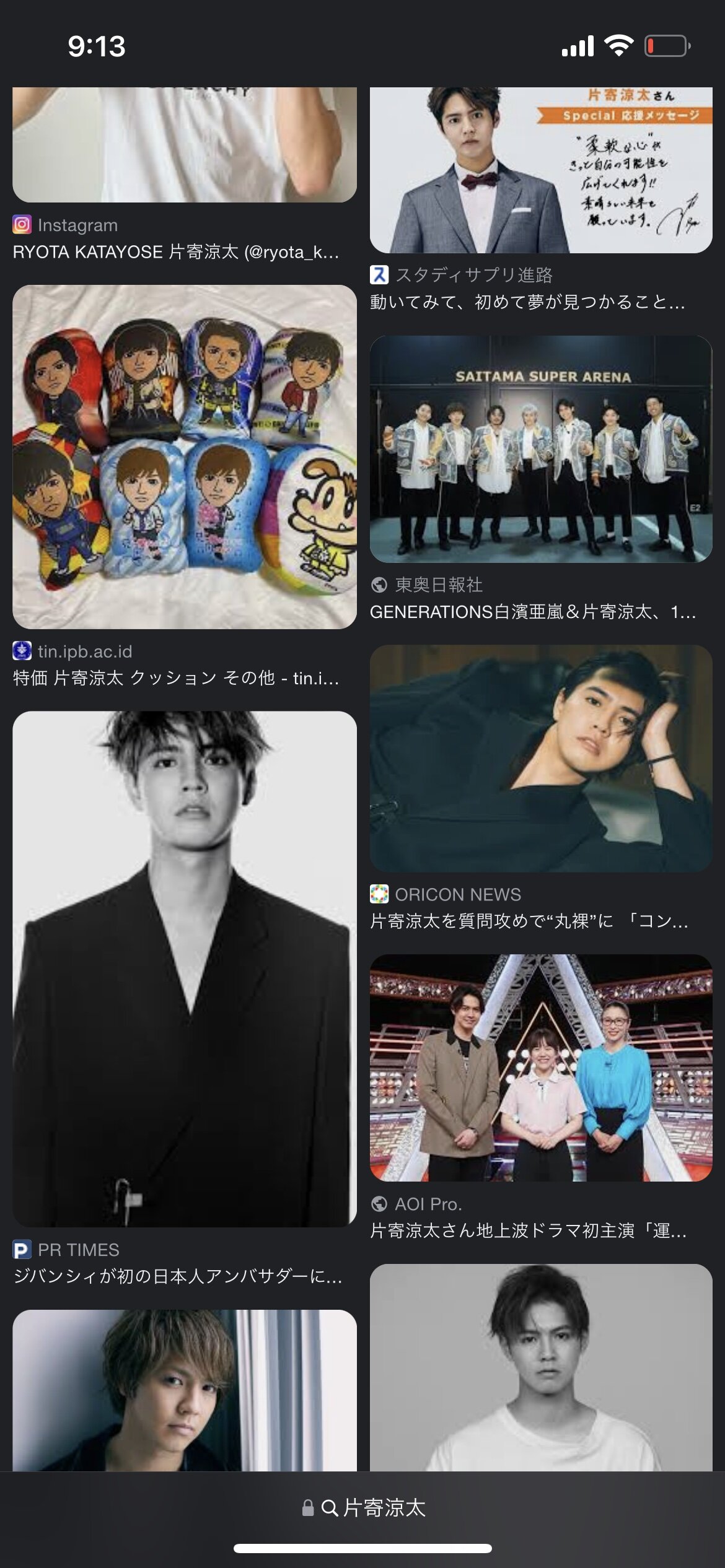Open the AOI Pro. TV studio image
Viewport: 725px width, 1568px height.
click(x=540, y=1068)
